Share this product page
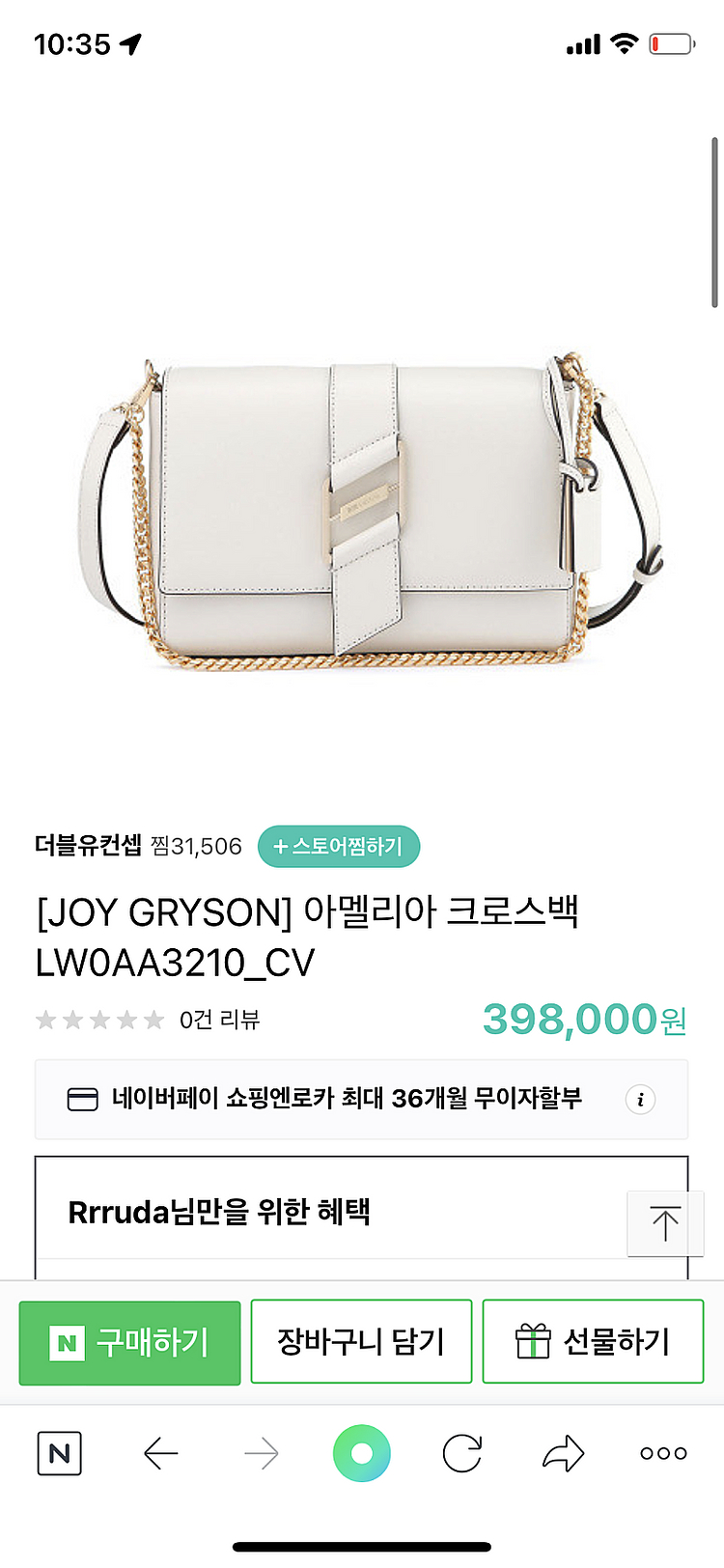Viewport: 724px width, 1568px height. click(563, 1453)
